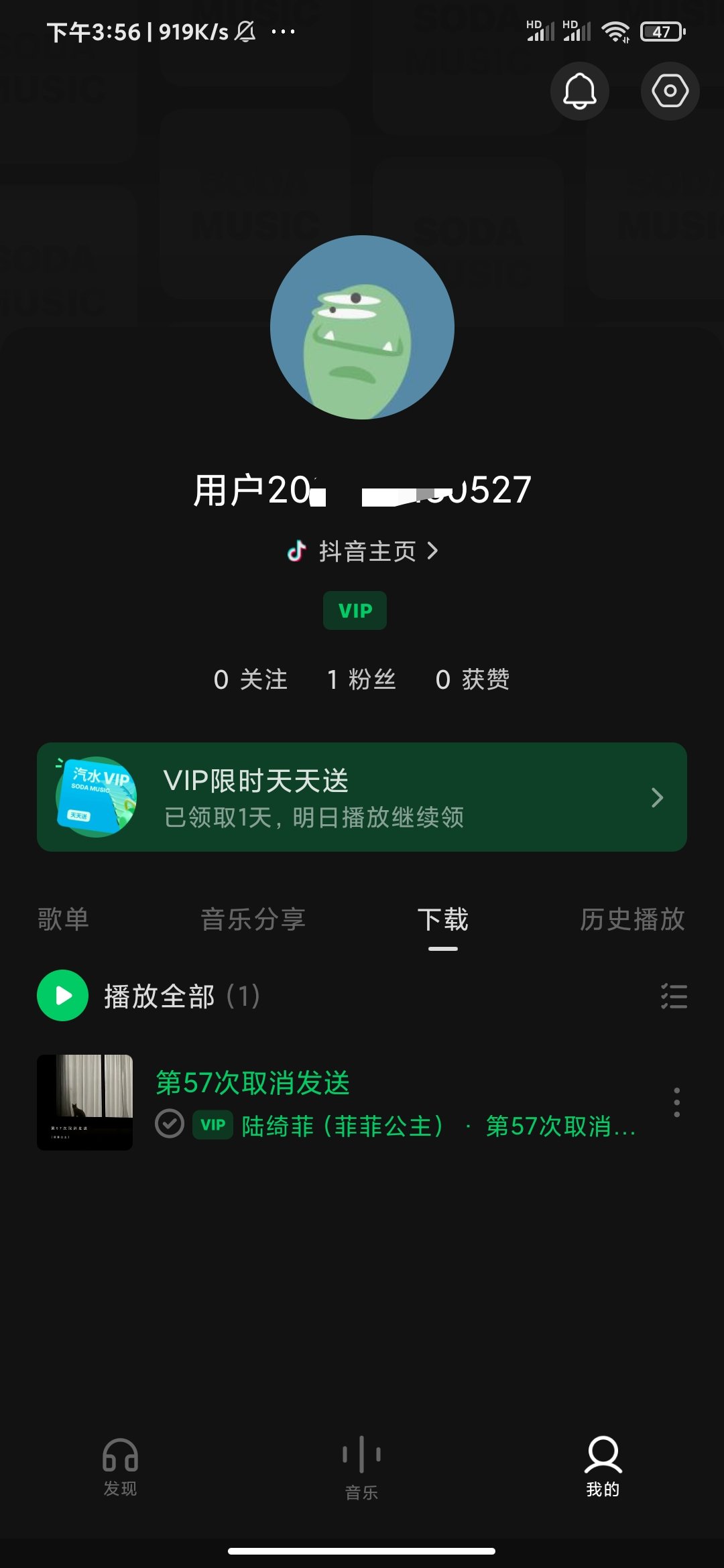Tap the 抖音 logo next to 抖音主页
The width and height of the screenshot is (724, 1568).
(297, 551)
